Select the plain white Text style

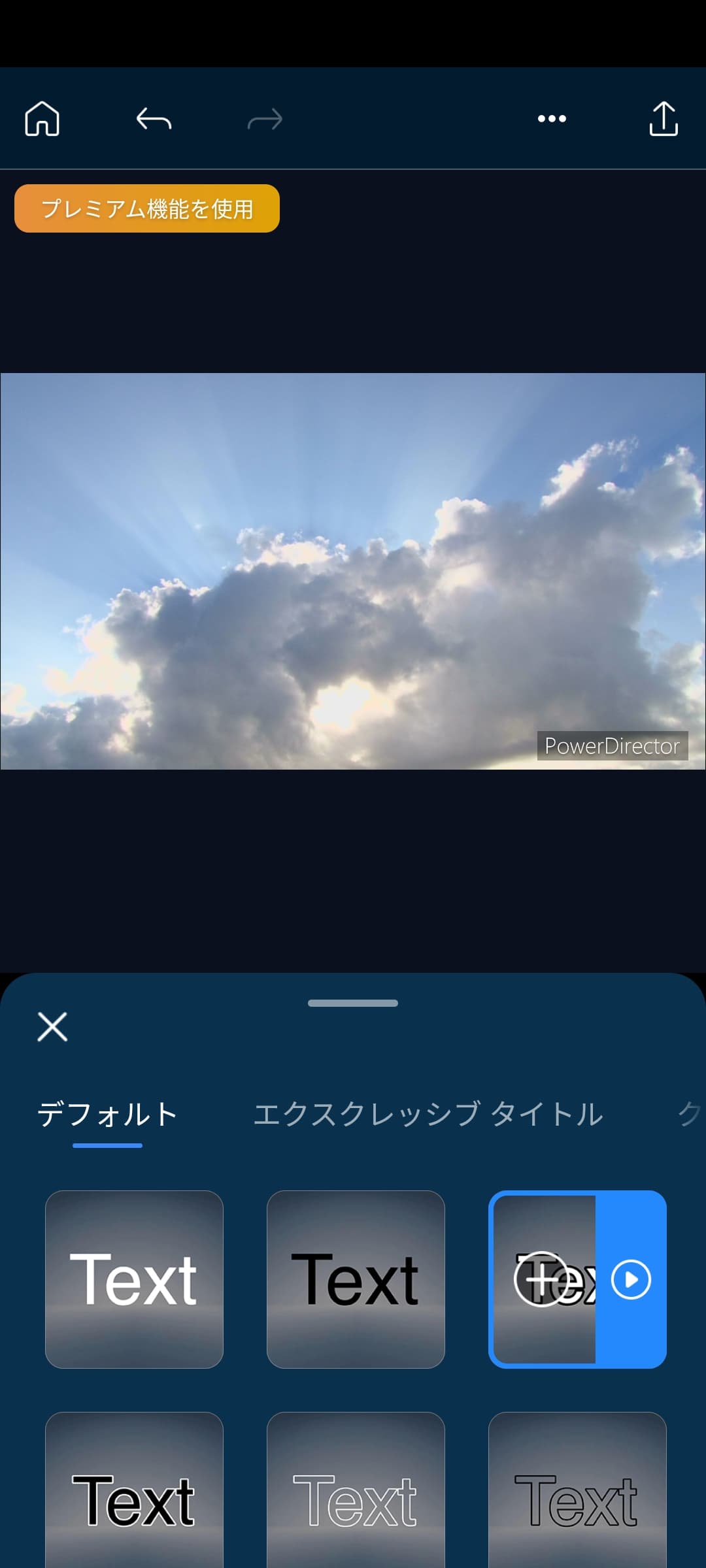point(134,1279)
